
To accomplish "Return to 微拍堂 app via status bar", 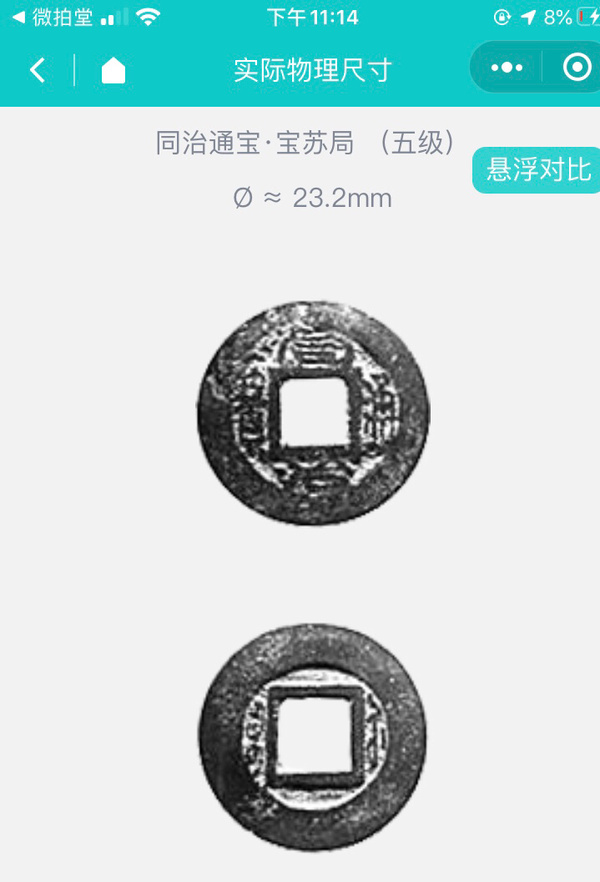I will pyautogui.click(x=51, y=17).
